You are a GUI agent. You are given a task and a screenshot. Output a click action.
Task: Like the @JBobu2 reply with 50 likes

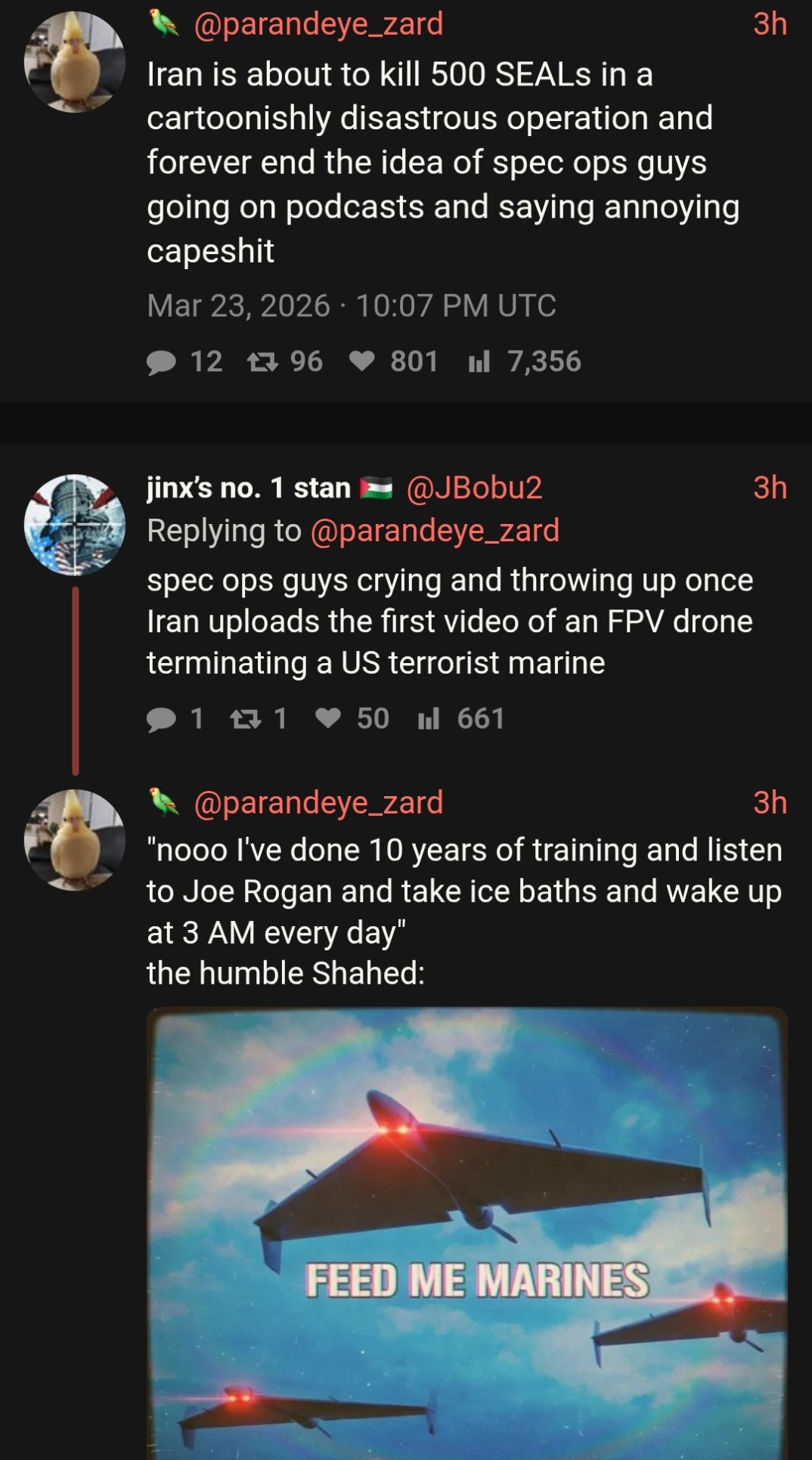328,719
